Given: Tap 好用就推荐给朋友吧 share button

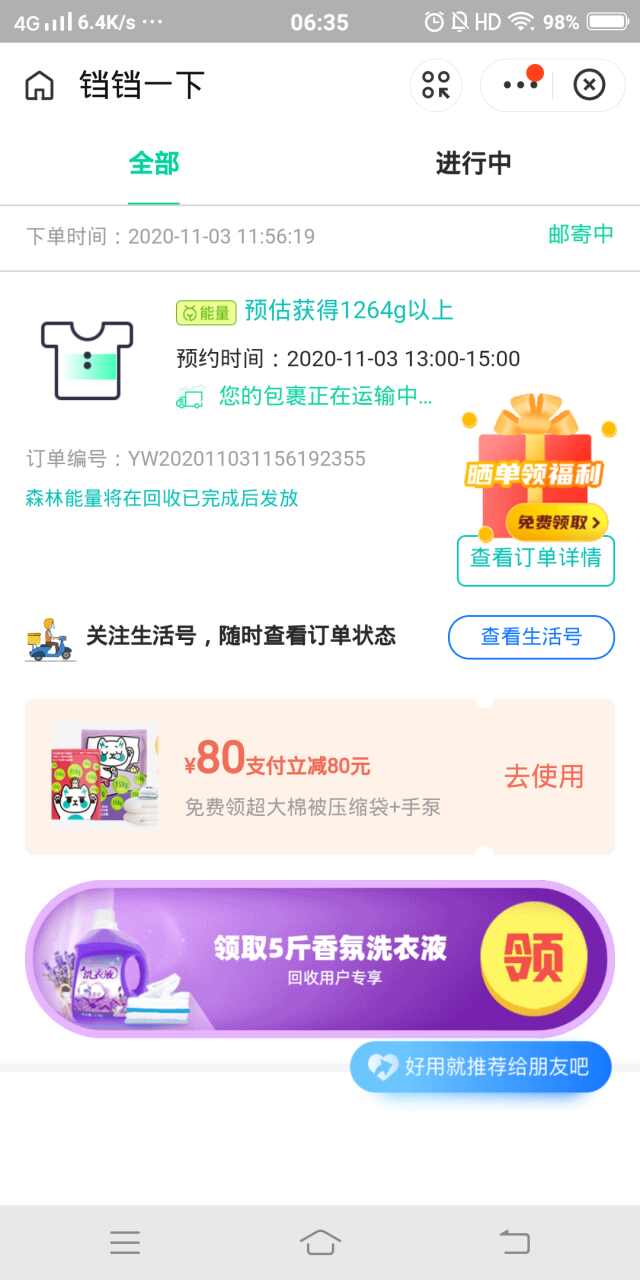Looking at the screenshot, I should coord(481,1066).
